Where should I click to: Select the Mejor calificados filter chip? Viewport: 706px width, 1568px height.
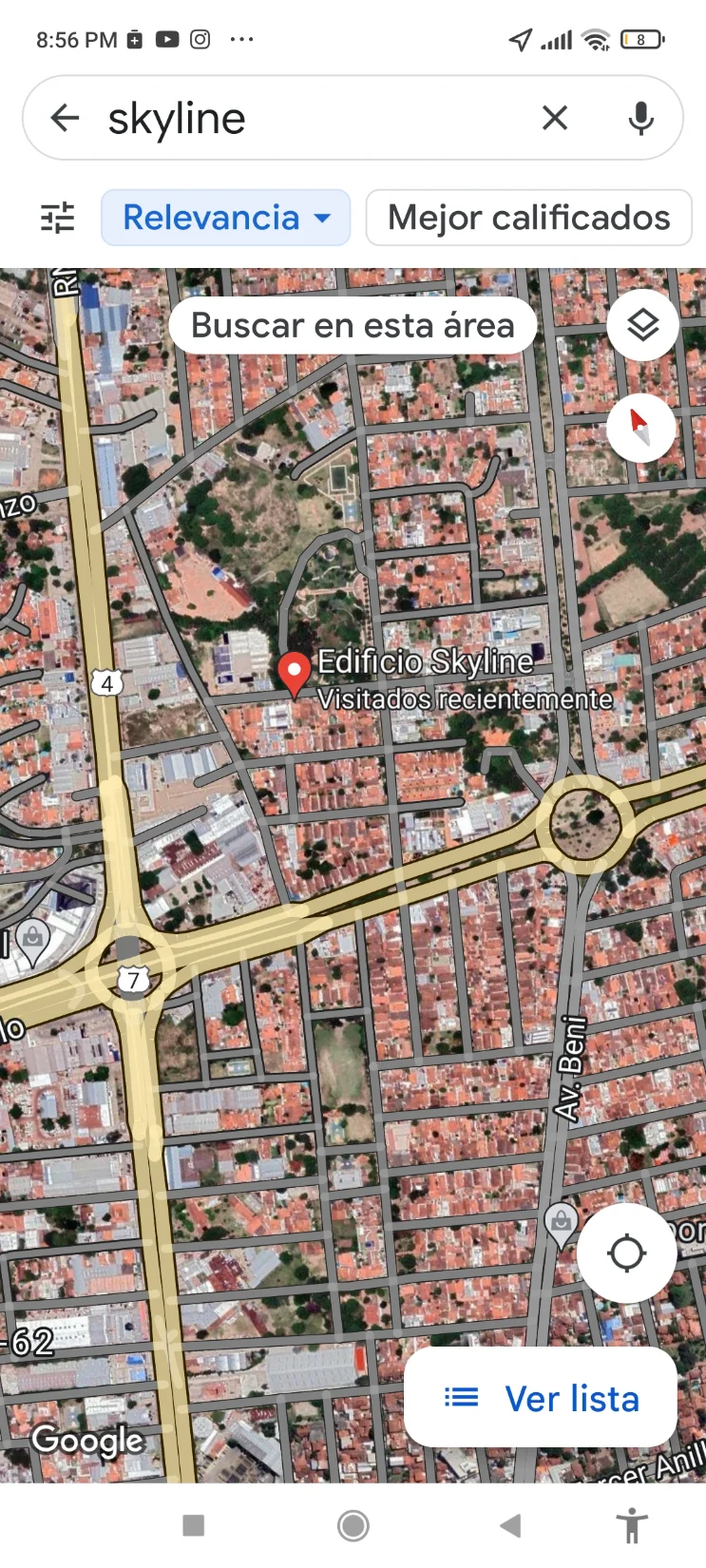[528, 218]
